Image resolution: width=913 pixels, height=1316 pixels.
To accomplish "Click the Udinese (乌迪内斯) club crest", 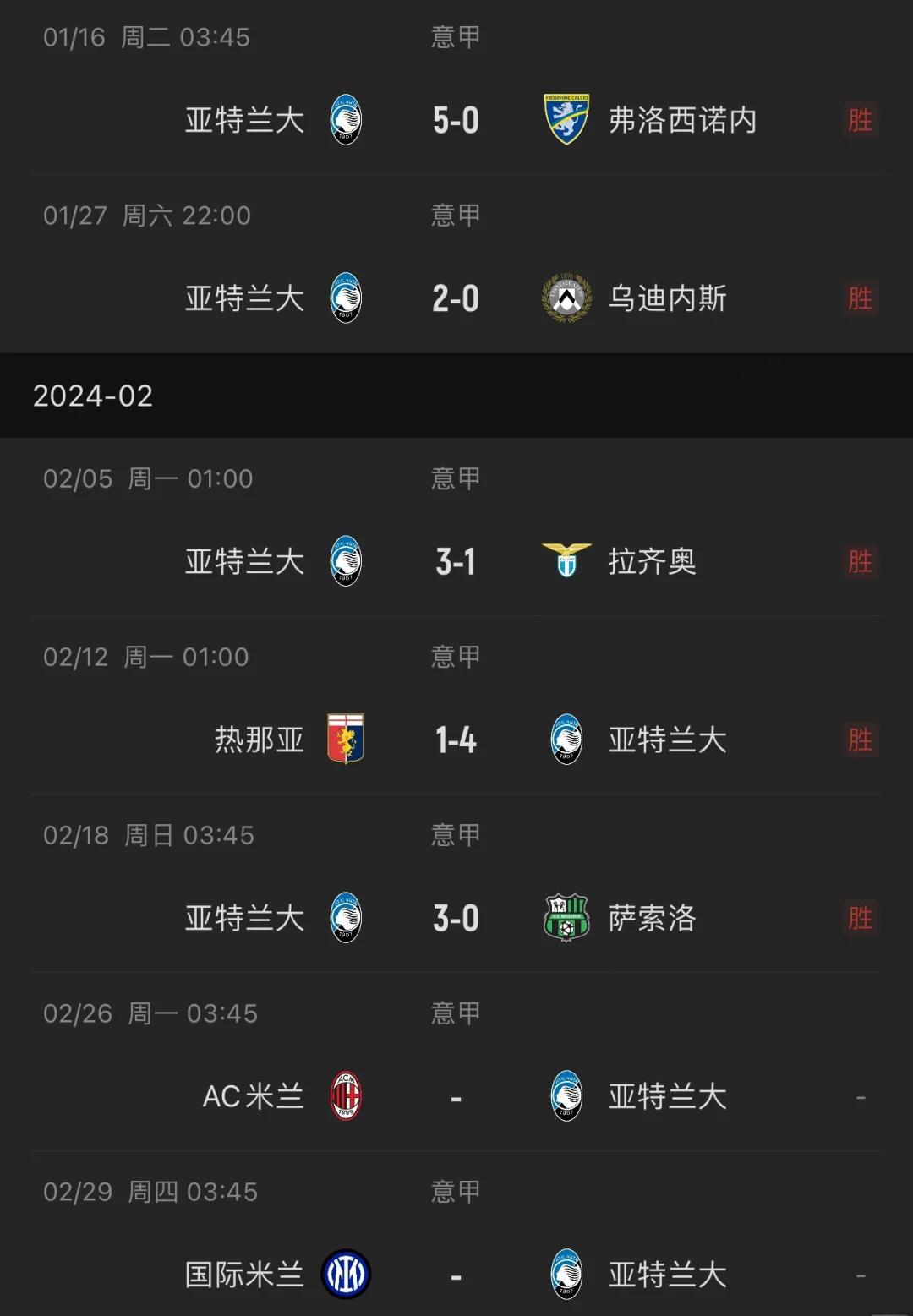I will [565, 298].
